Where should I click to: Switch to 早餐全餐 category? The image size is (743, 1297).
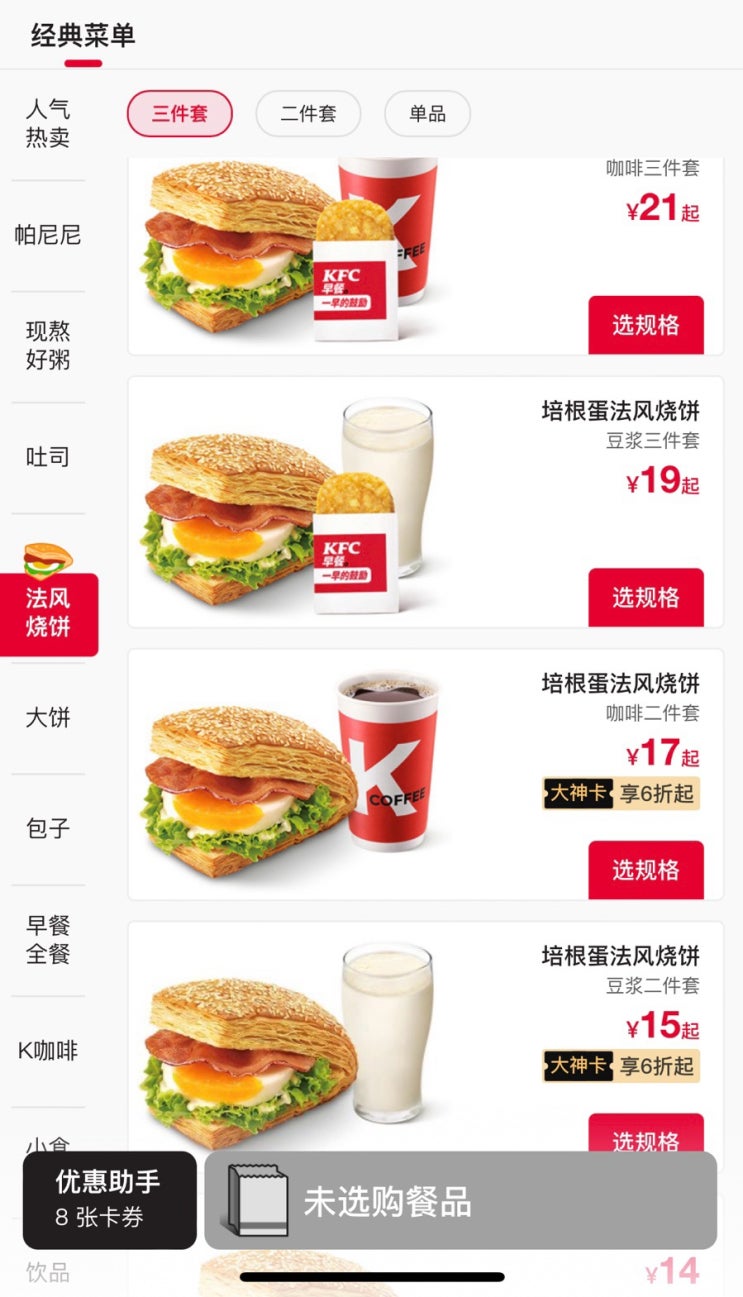[x=48, y=940]
